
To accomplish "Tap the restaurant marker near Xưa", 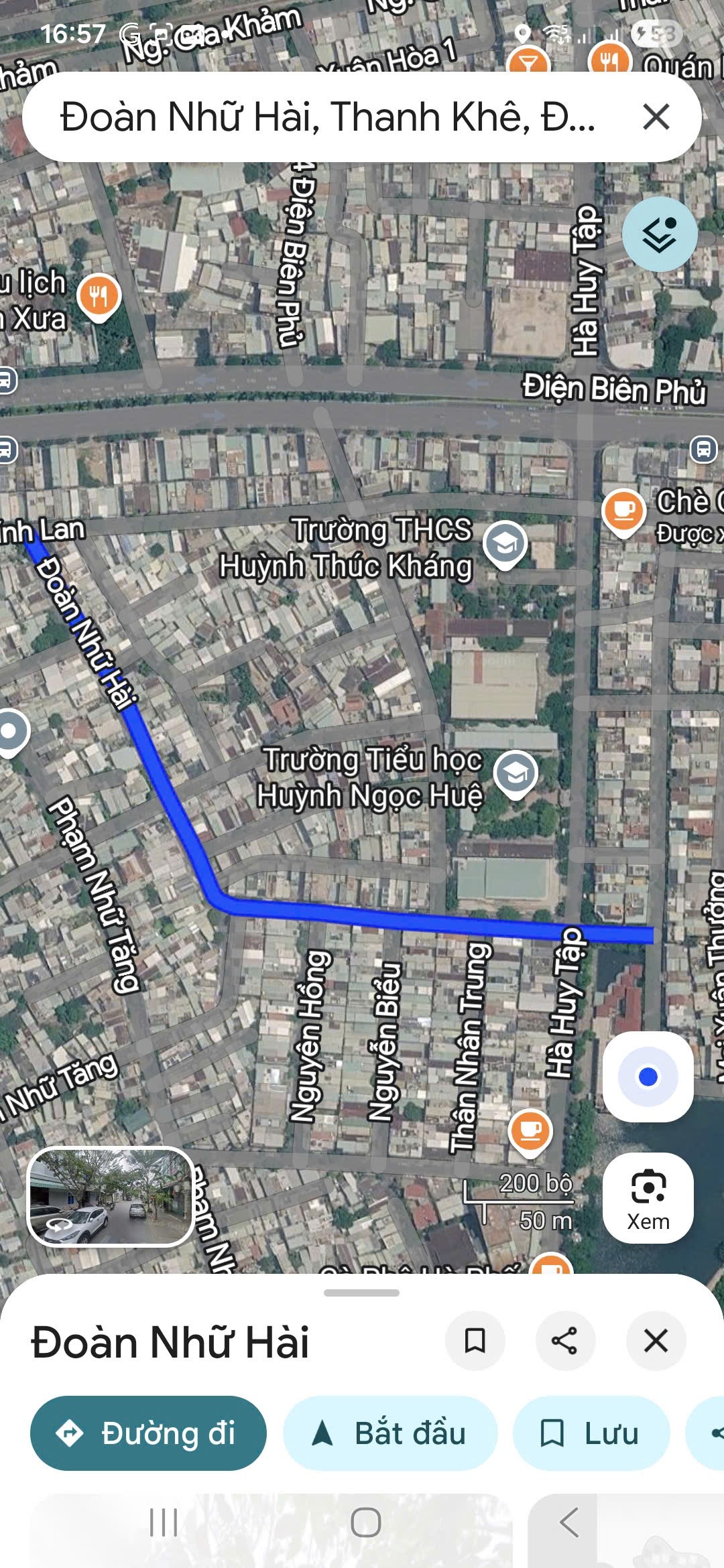I will click(x=99, y=298).
